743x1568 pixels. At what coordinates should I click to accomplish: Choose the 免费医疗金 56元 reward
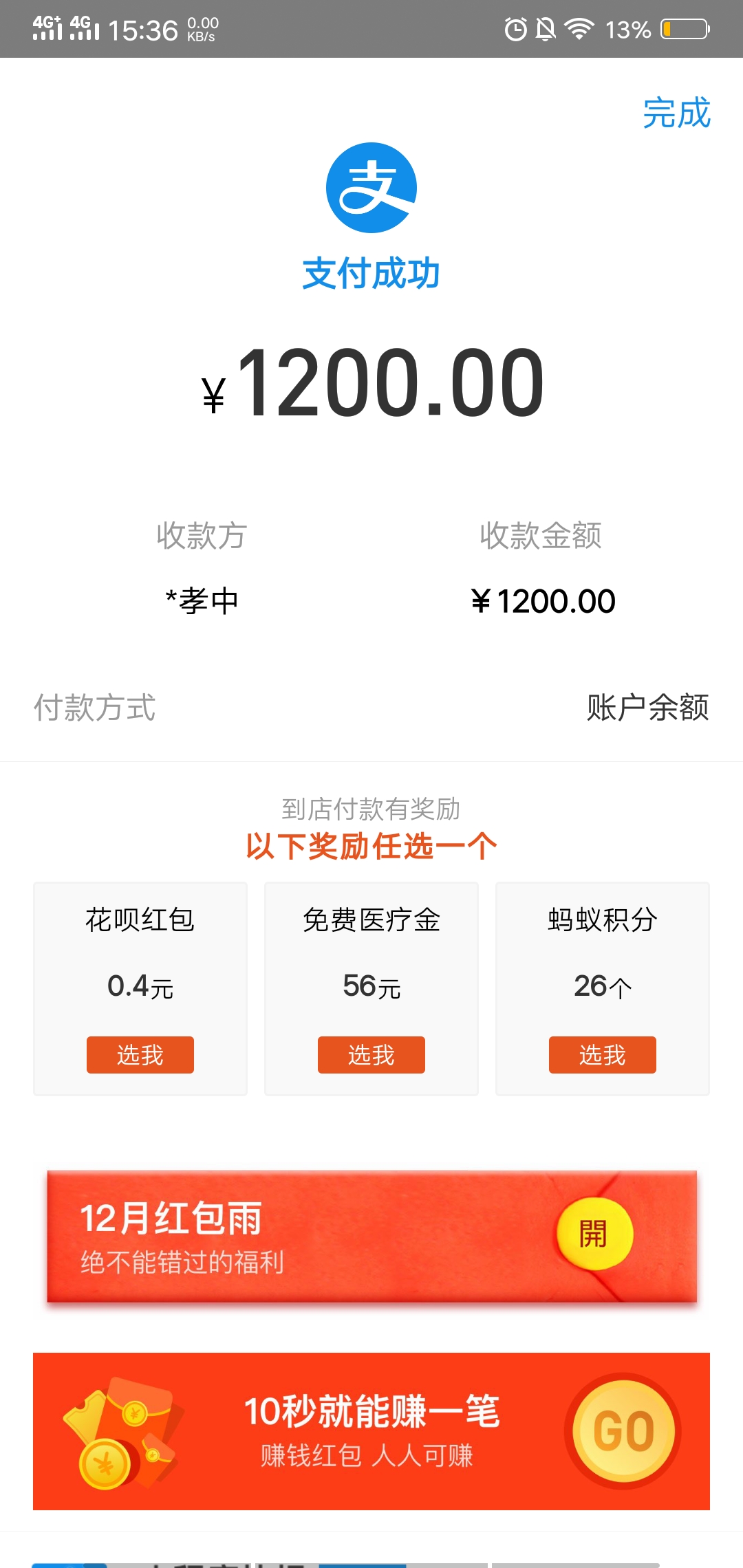(x=371, y=1054)
